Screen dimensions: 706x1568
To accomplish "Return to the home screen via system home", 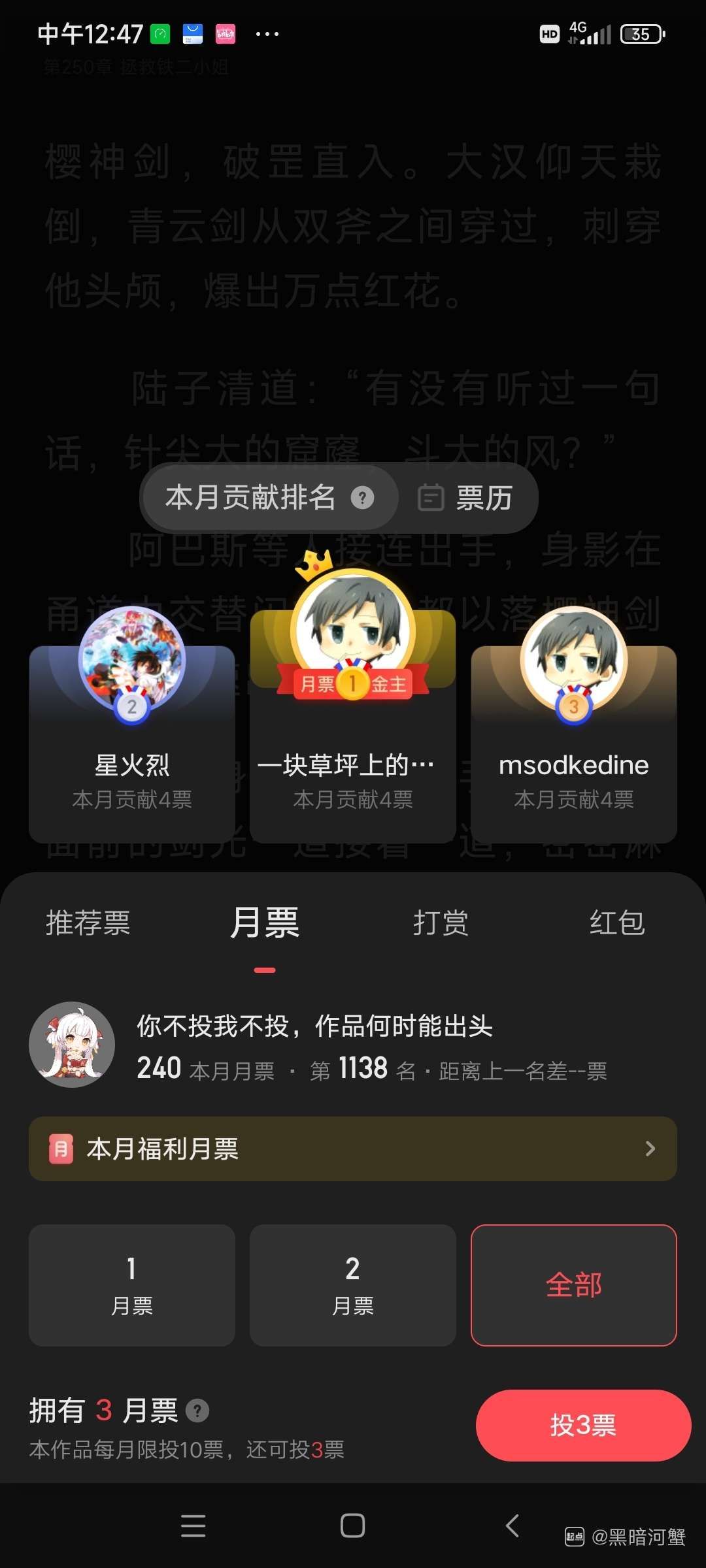I will point(352,1526).
